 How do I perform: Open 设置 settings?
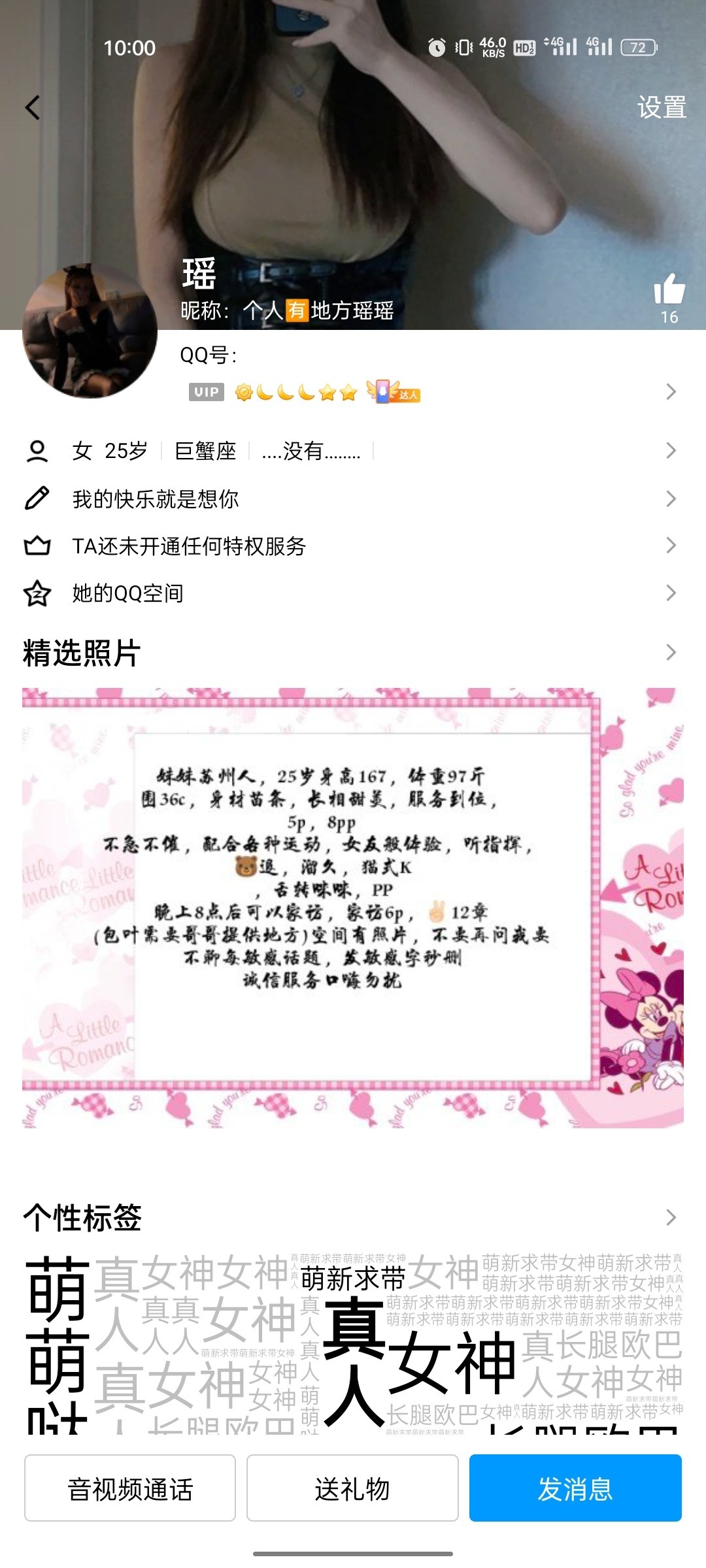tap(662, 108)
